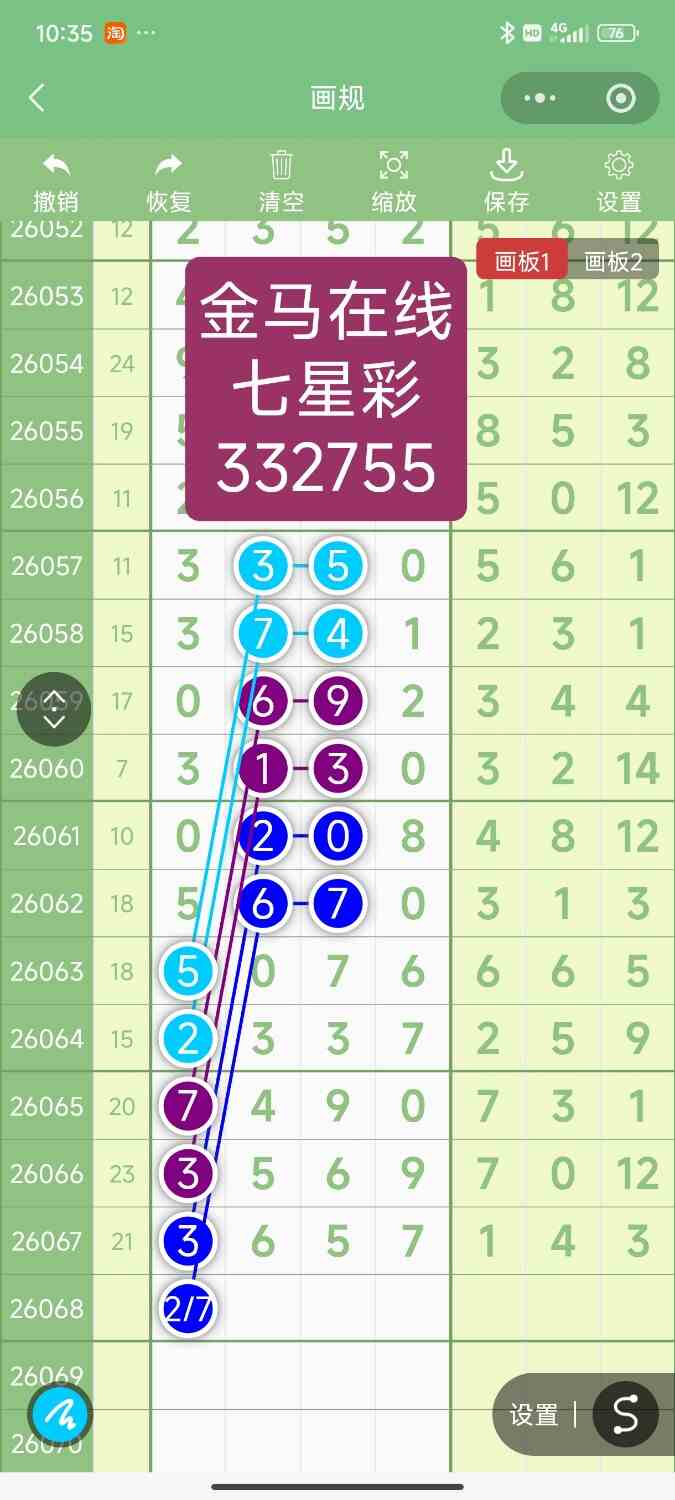
Task: Switch to 画板2
Action: pyautogui.click(x=613, y=260)
